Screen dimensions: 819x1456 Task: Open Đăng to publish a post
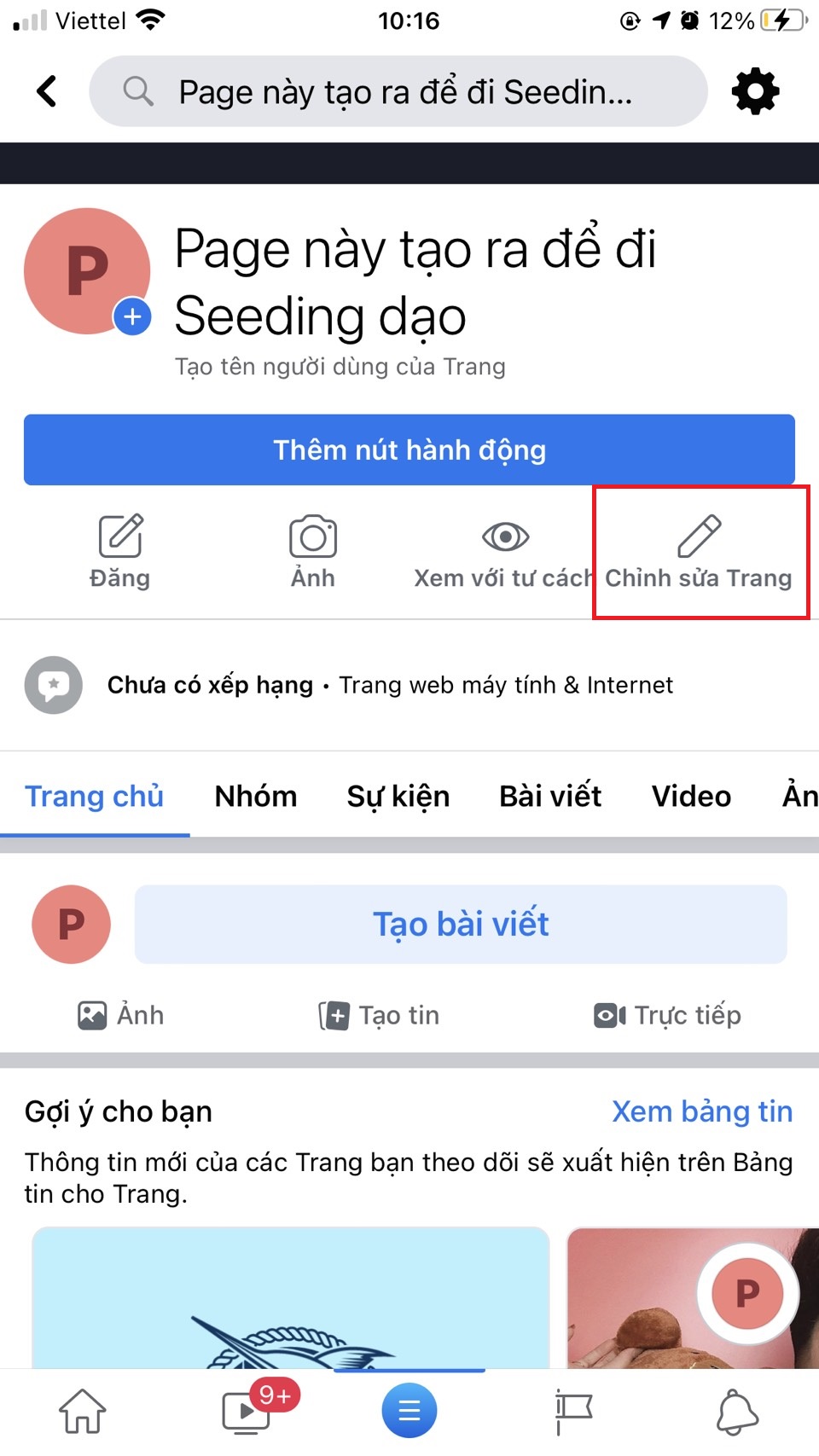[120, 550]
